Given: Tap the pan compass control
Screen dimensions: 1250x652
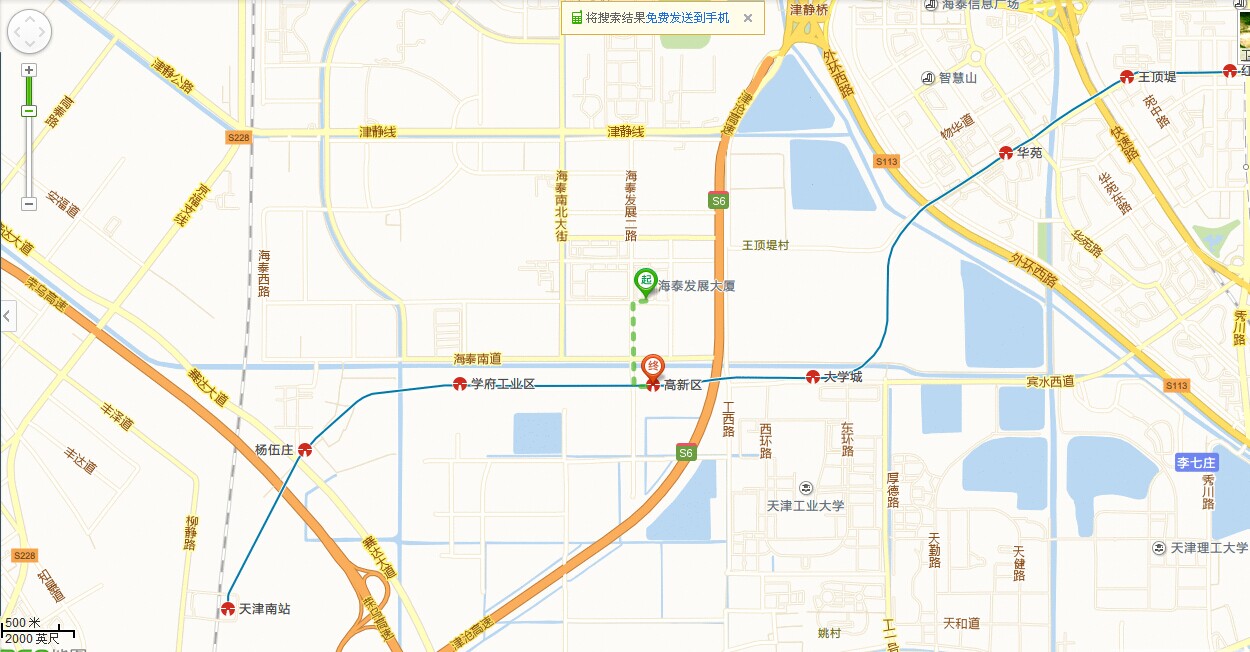Looking at the screenshot, I should click(x=28, y=32).
